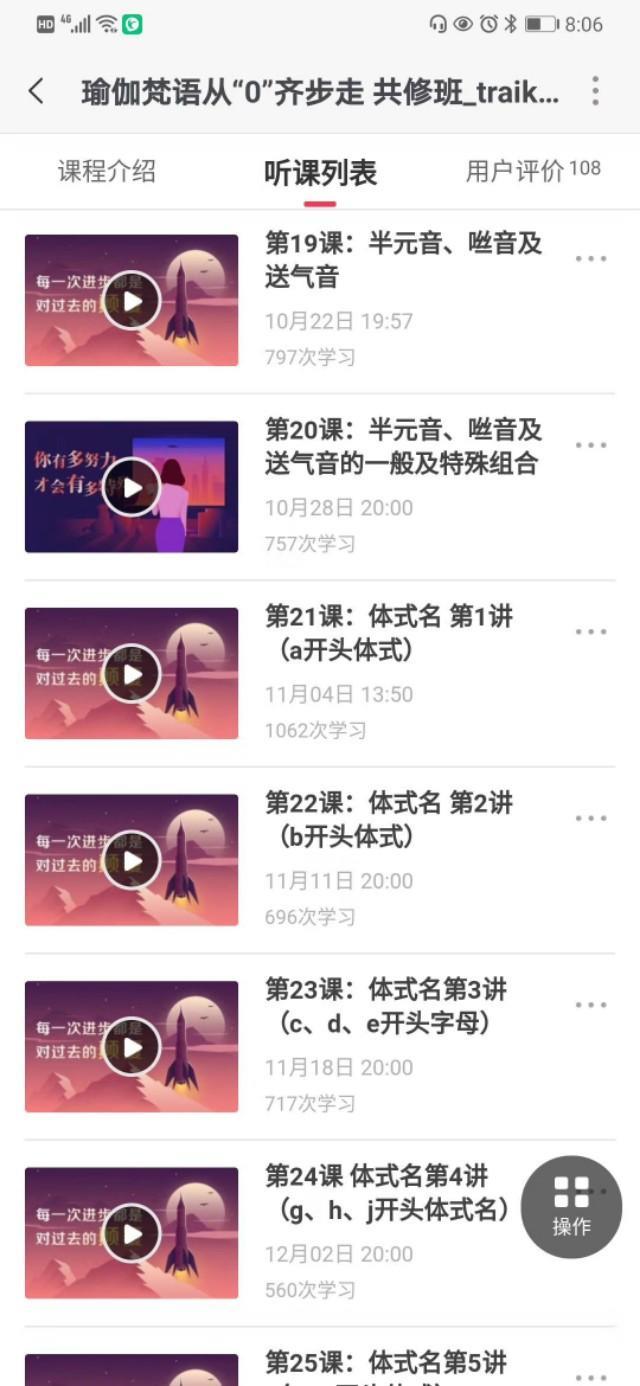Tap the floating 操作 button
640x1386 pixels.
571,1207
